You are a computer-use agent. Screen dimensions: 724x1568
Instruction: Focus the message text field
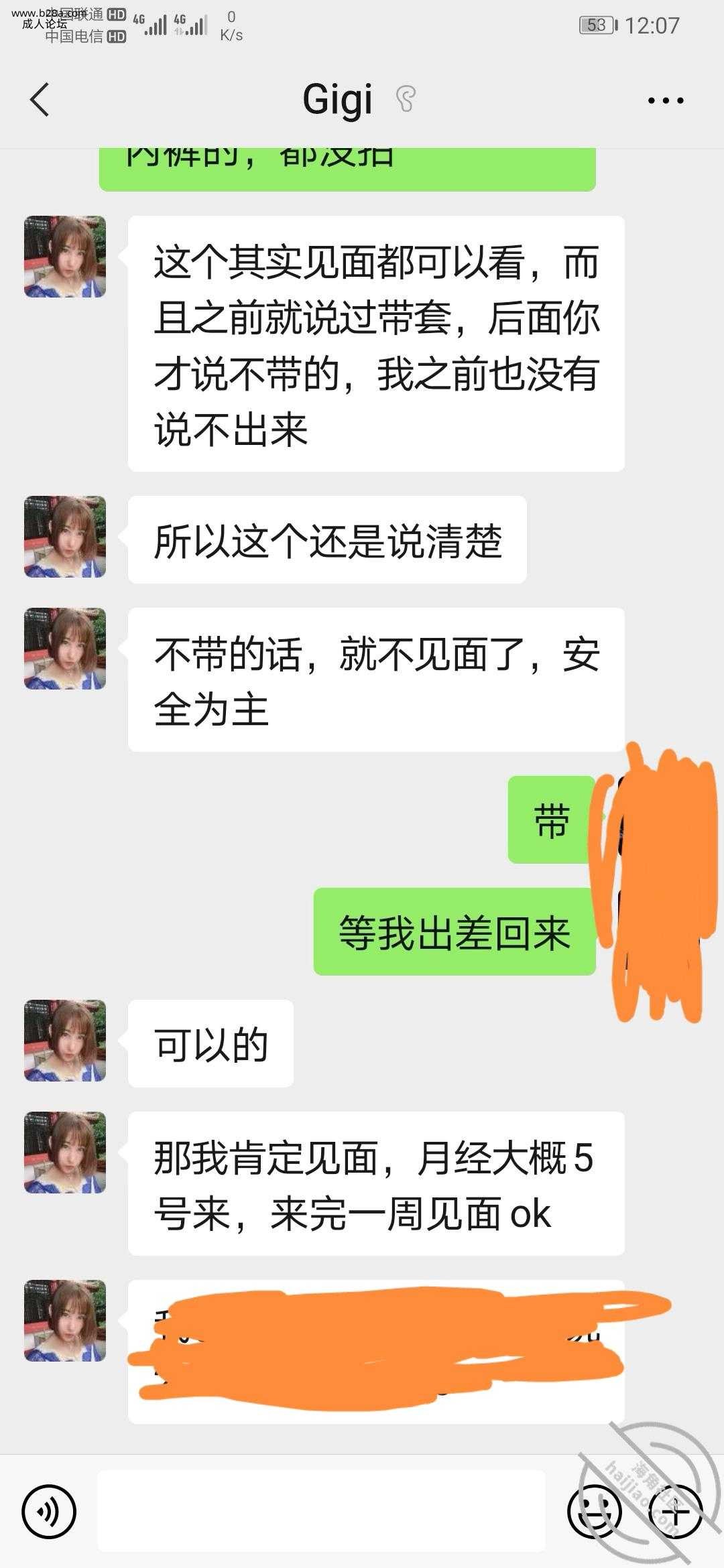tap(320, 1512)
